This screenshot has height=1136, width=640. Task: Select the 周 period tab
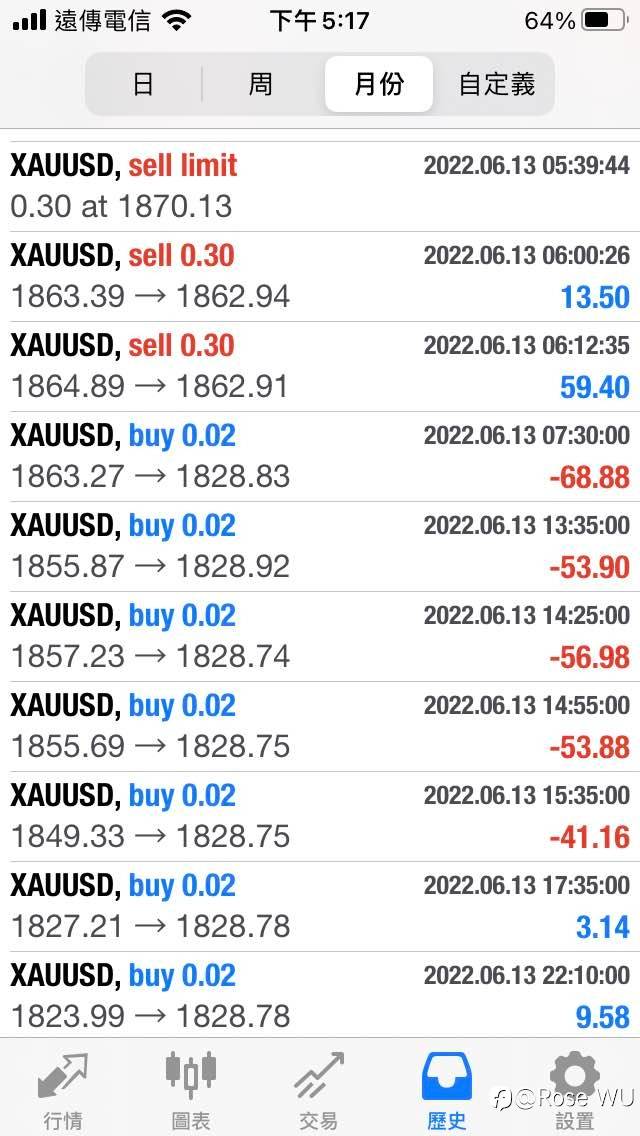click(261, 85)
